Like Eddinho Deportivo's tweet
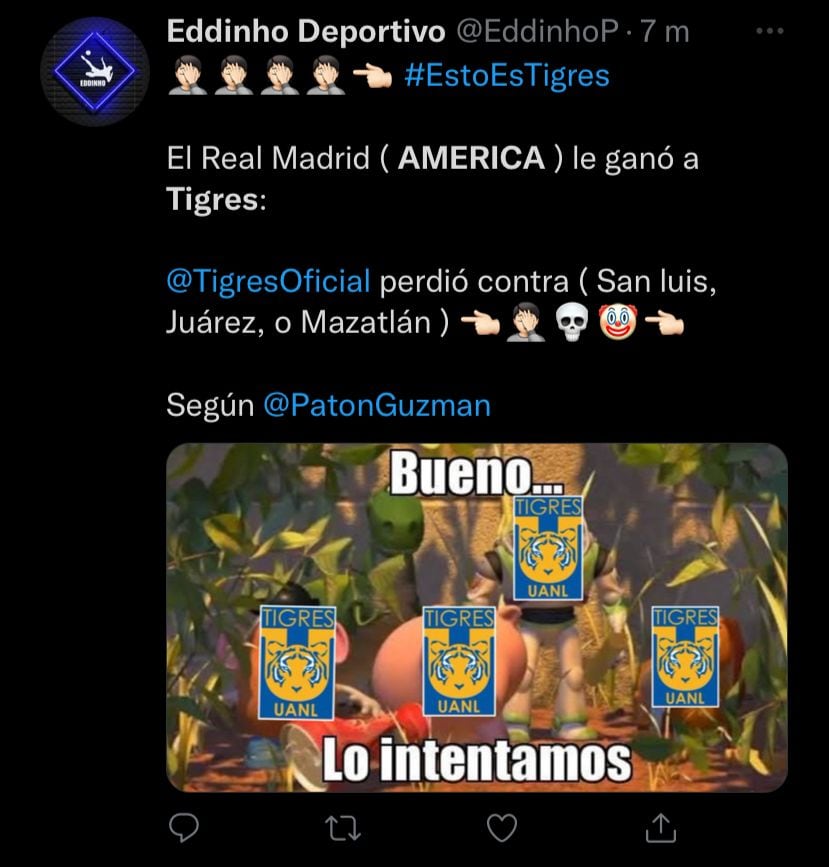Screen dimensions: 829x867 pos(500,826)
